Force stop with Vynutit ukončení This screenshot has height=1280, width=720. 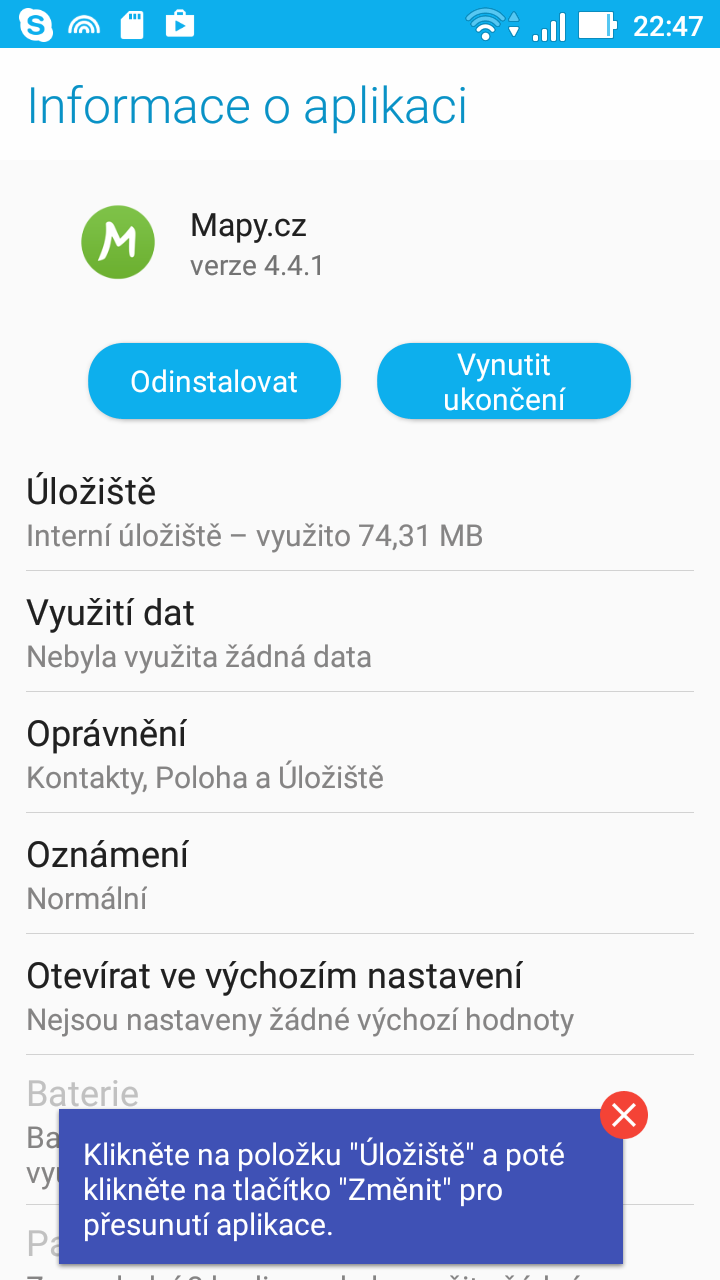coord(504,381)
